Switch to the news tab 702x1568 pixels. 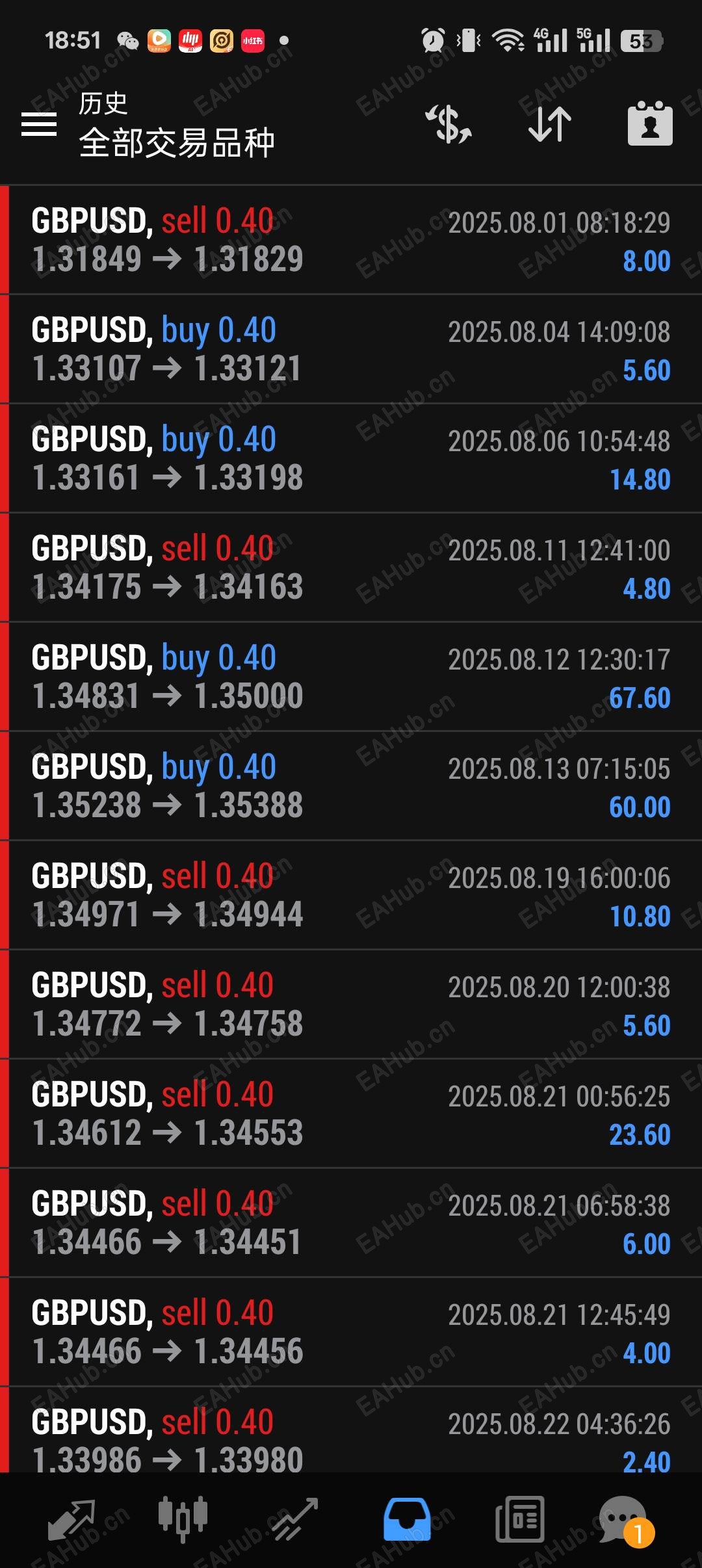coord(519,1520)
